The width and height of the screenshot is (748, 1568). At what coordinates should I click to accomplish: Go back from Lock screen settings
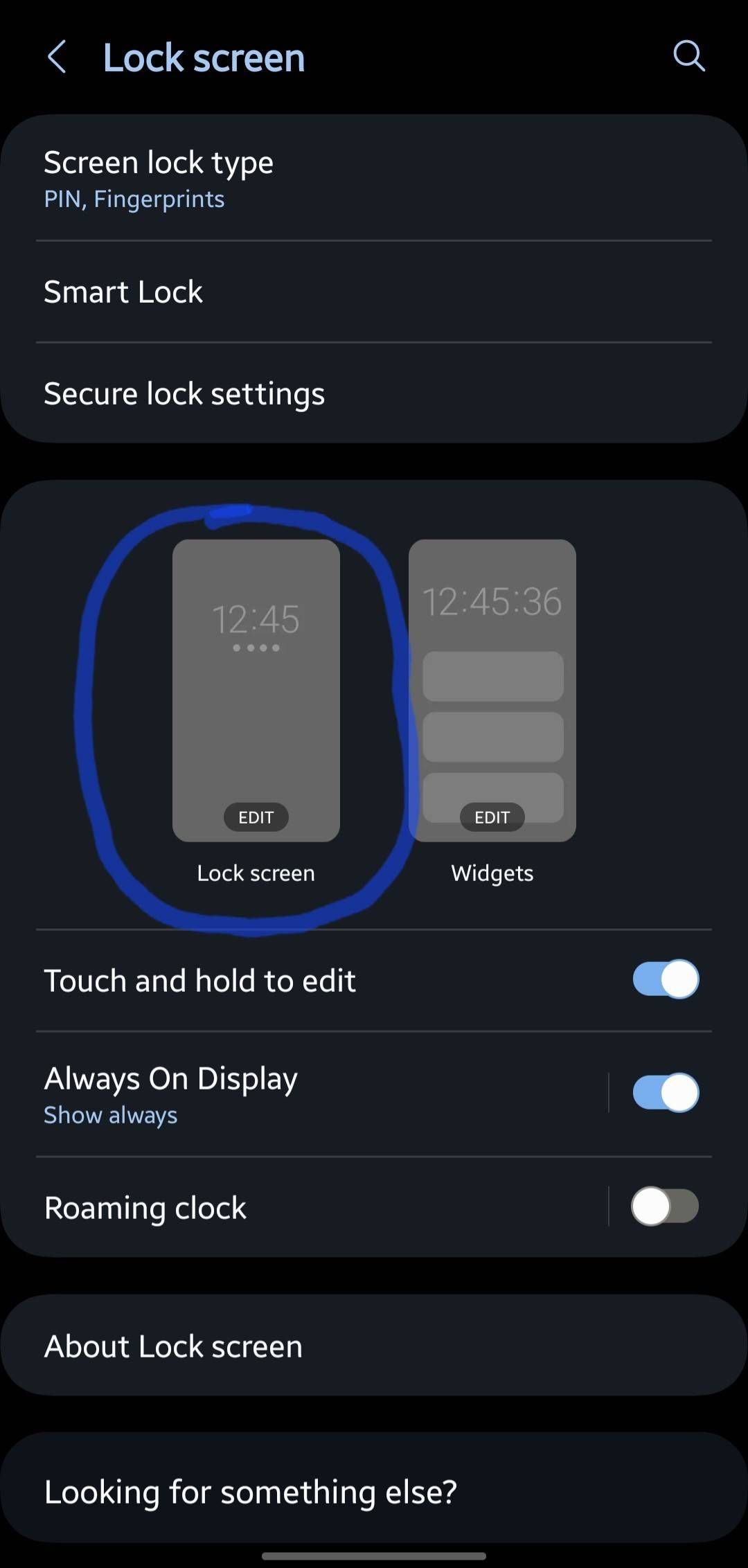point(57,57)
